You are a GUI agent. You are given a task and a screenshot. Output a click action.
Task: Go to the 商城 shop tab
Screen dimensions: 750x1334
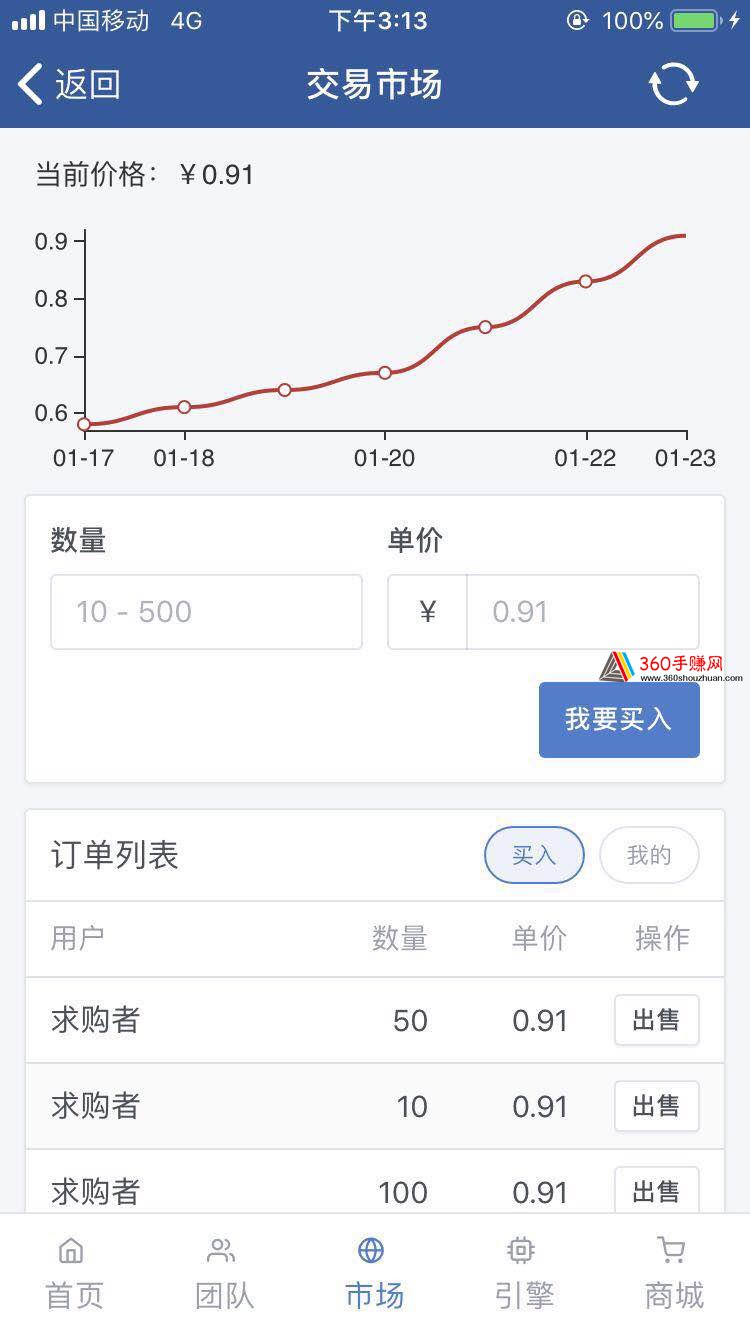674,1274
